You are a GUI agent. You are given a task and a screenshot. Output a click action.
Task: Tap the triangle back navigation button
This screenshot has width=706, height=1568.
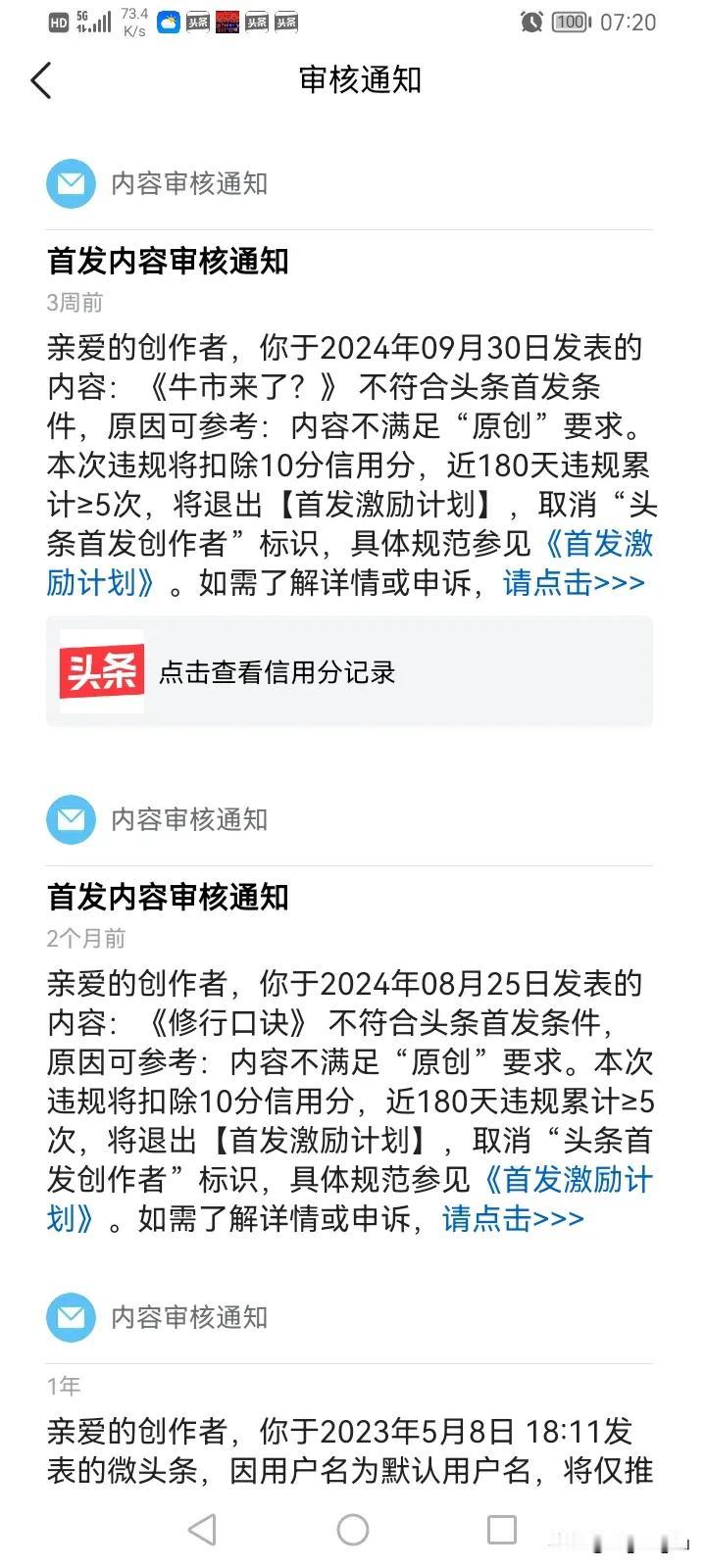201,1528
